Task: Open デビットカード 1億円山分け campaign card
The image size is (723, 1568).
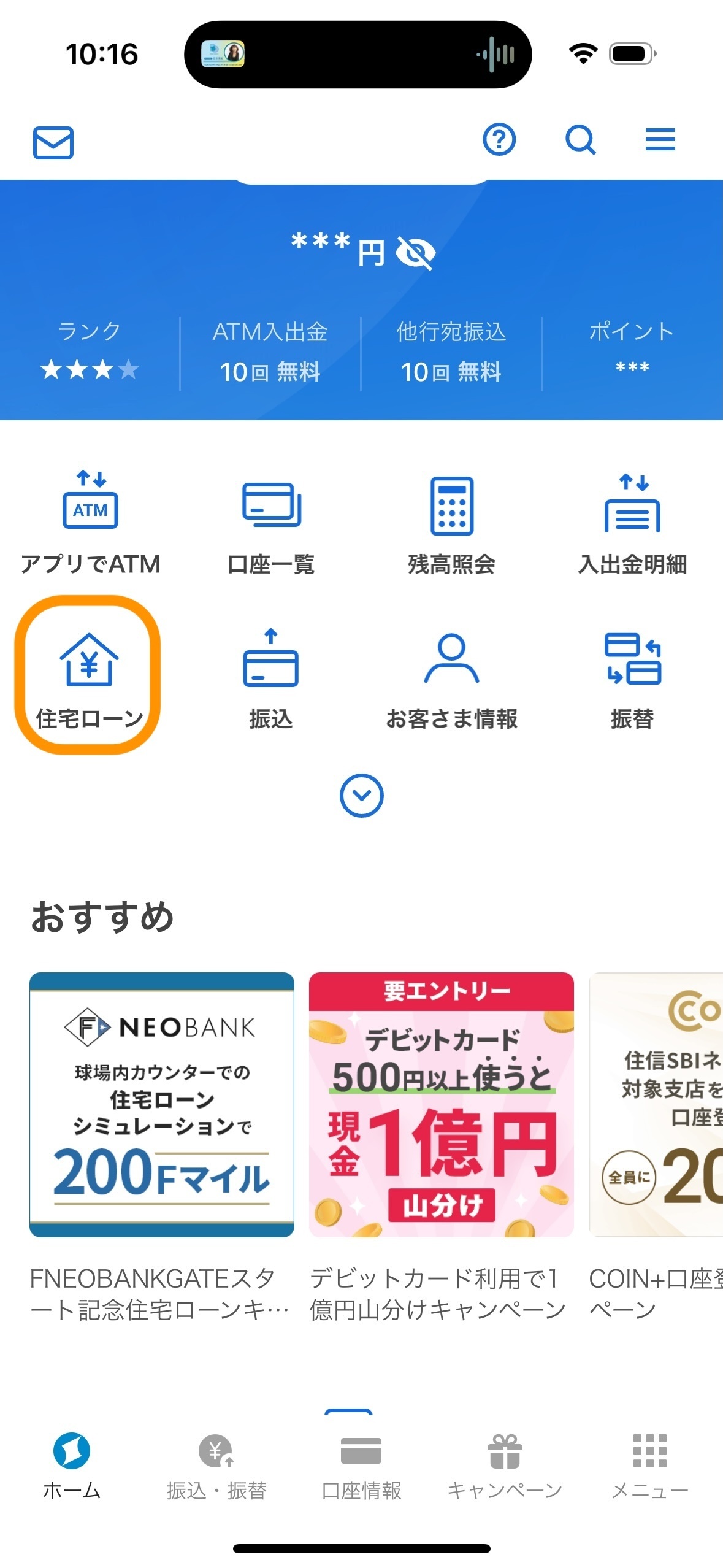Action: pos(442,1105)
